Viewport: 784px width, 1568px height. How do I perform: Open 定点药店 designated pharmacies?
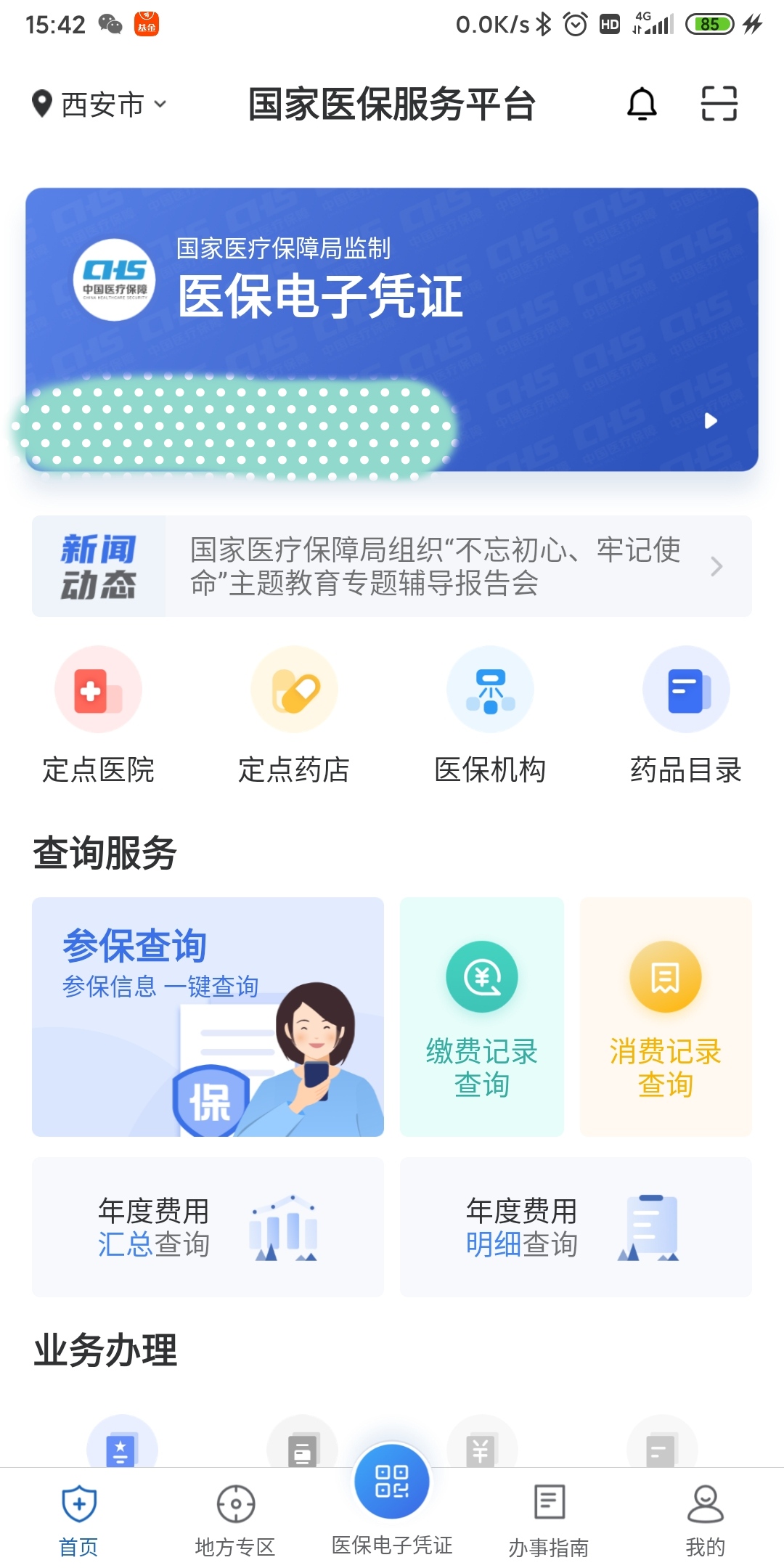[x=294, y=714]
